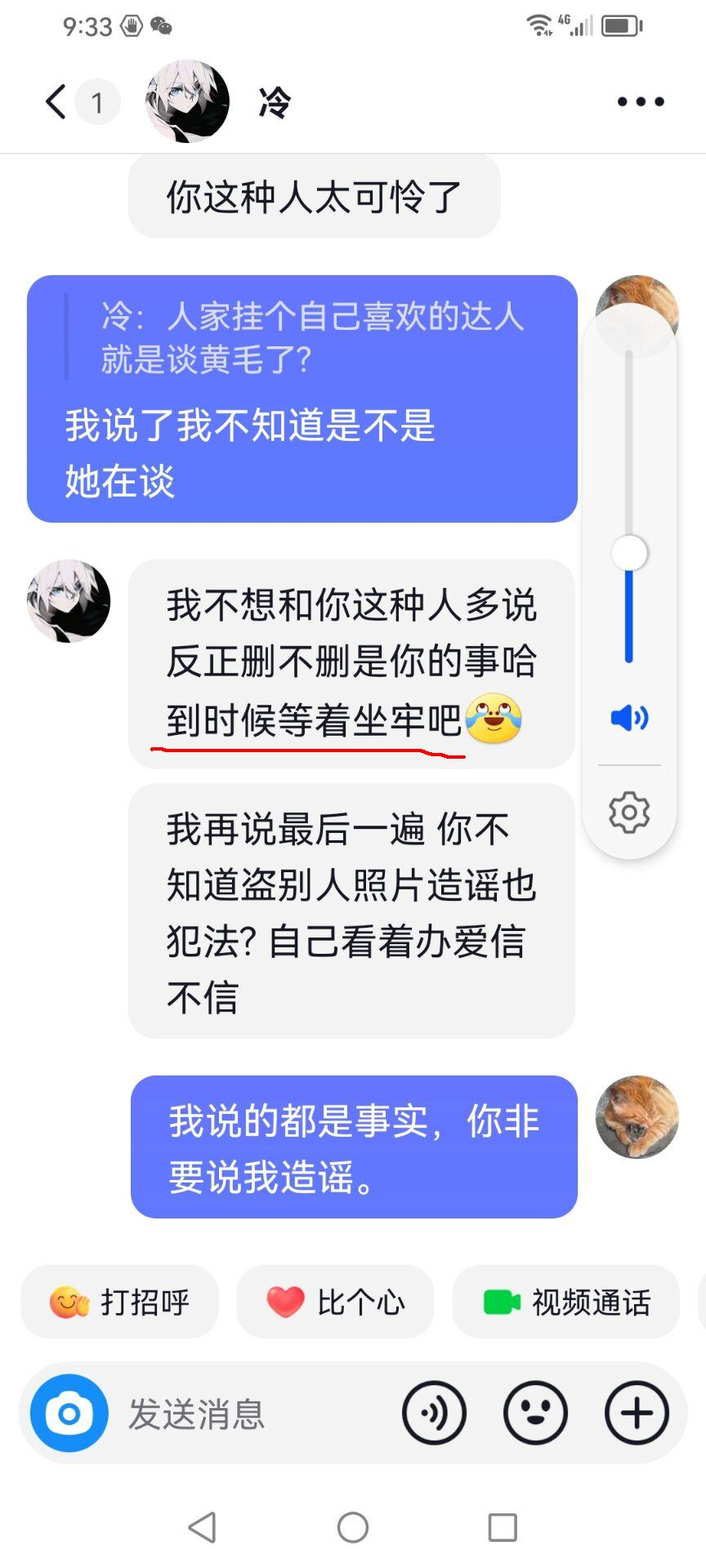Open the plus attachments menu
Viewport: 706px width, 1568px height.
click(x=637, y=1413)
